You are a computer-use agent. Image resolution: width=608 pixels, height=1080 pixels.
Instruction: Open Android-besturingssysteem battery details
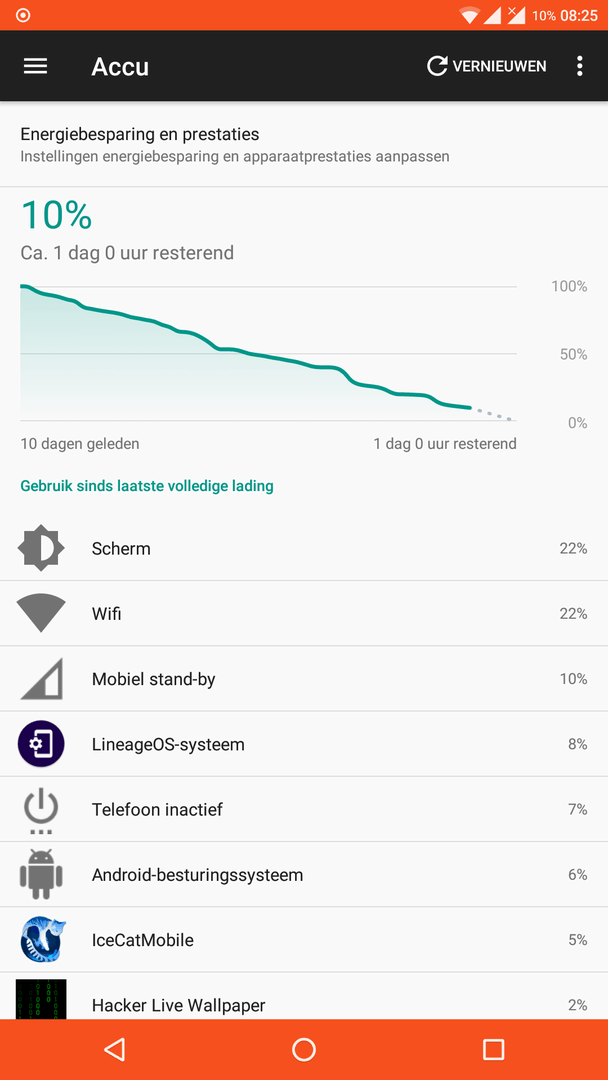(304, 875)
